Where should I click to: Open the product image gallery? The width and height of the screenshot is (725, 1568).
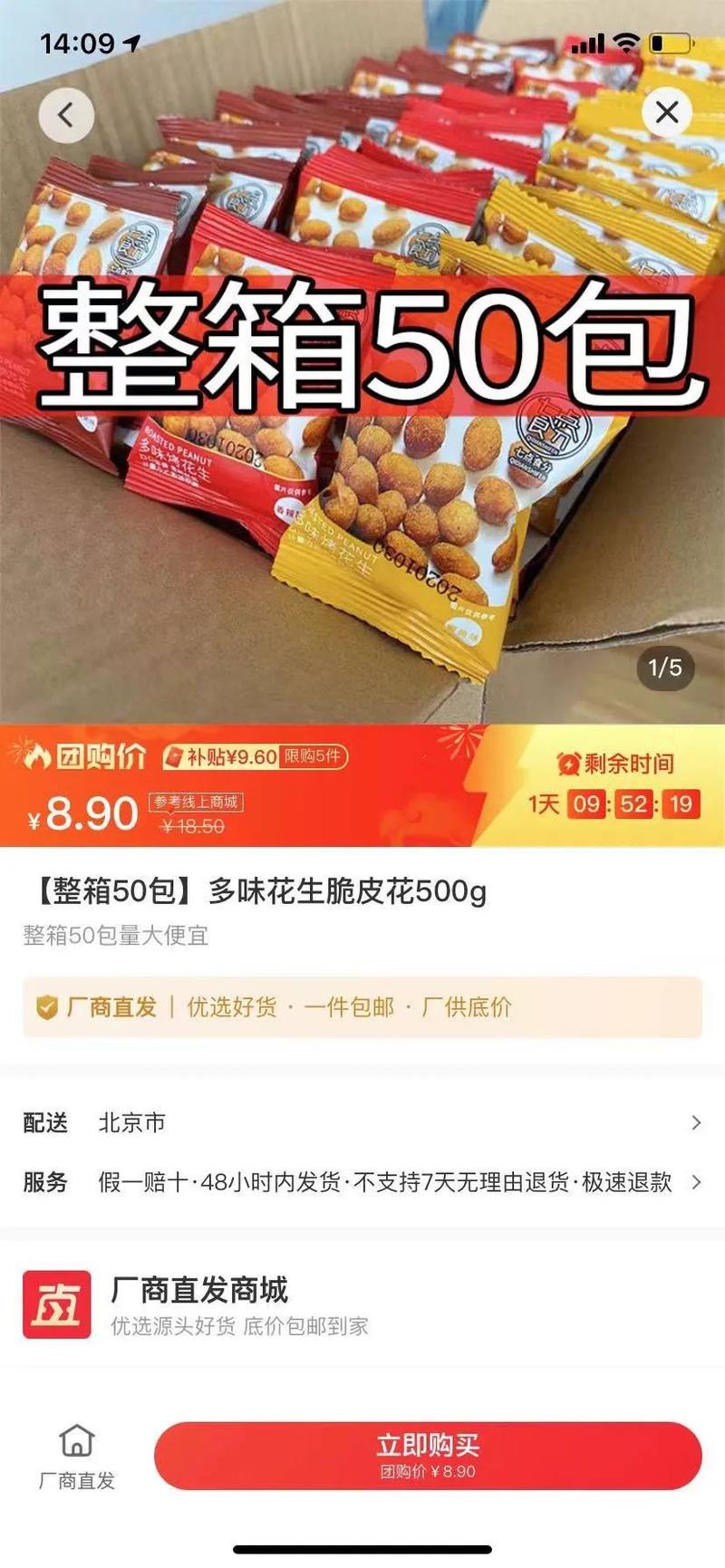click(x=362, y=362)
